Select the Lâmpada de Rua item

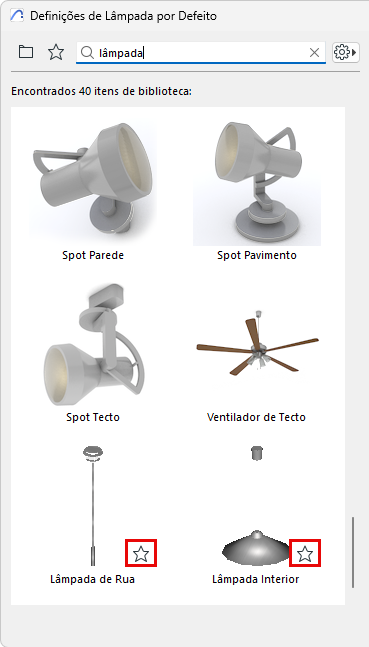[x=93, y=515]
